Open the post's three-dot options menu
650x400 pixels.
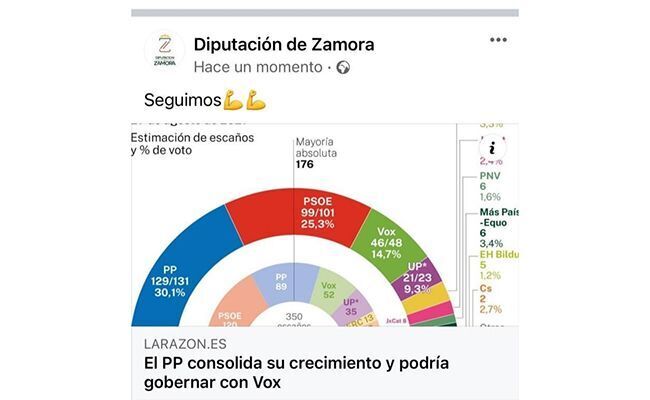pos(498,40)
